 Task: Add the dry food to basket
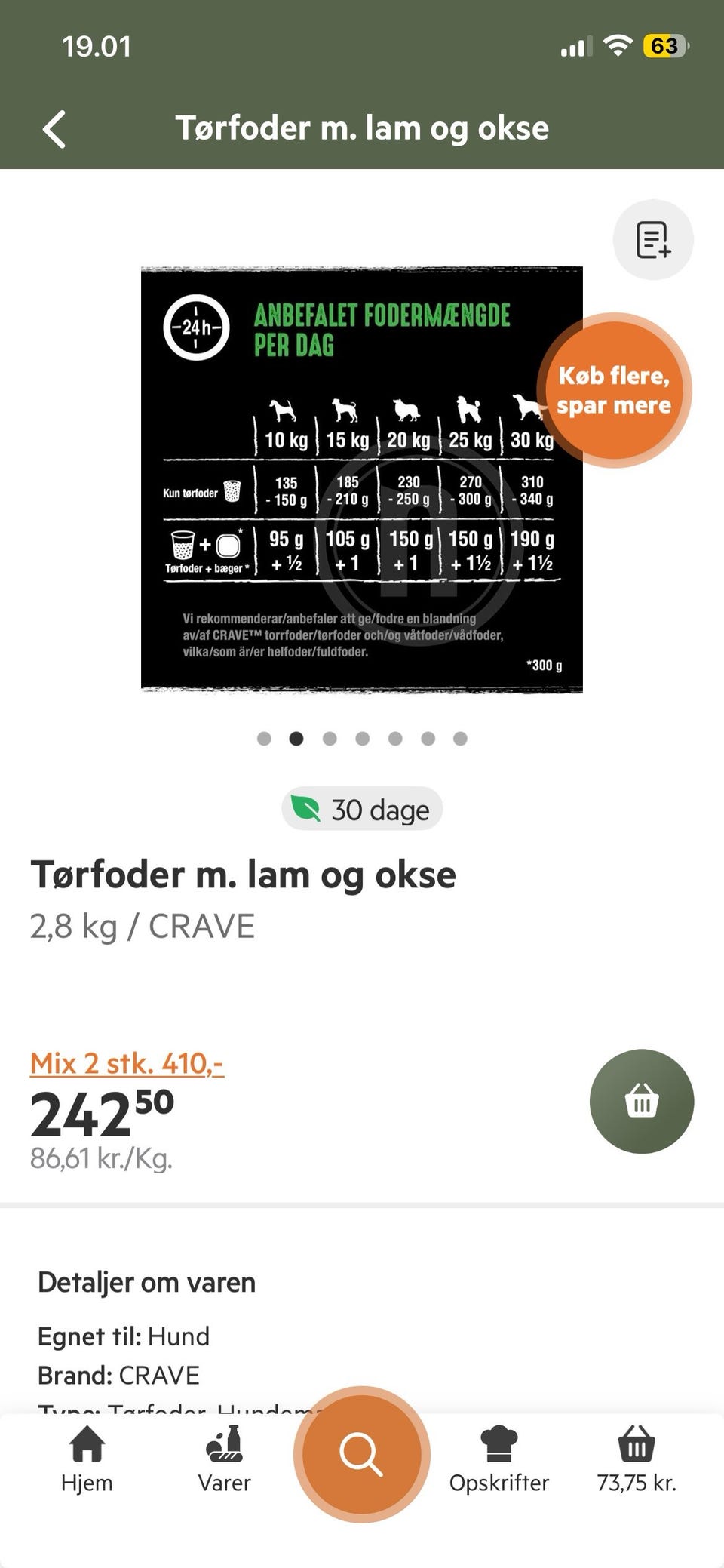[642, 1101]
